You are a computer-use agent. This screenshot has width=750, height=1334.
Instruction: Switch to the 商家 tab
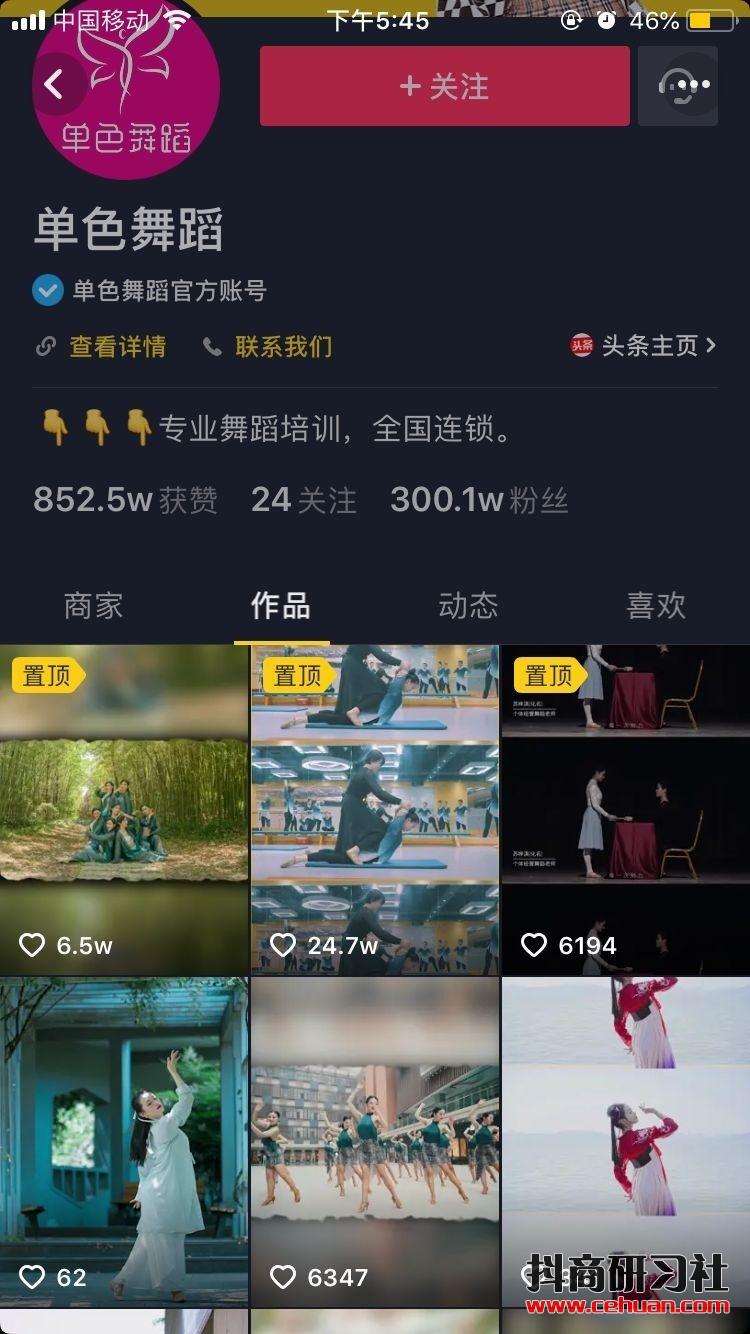tap(93, 605)
